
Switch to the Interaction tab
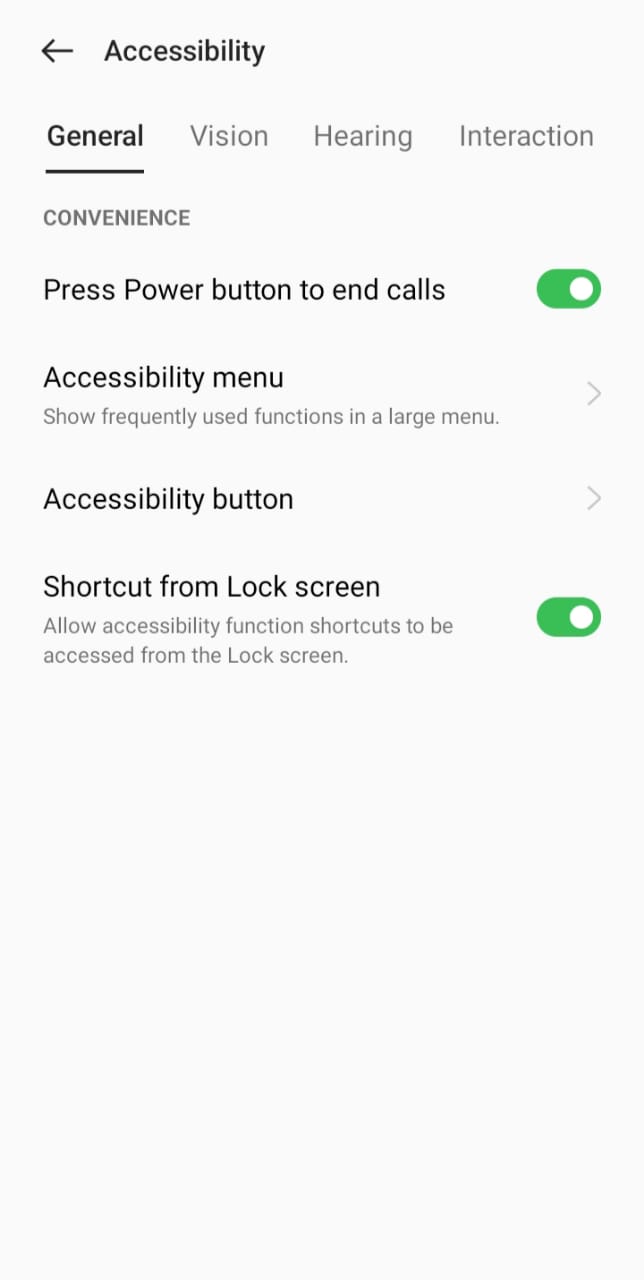(525, 136)
